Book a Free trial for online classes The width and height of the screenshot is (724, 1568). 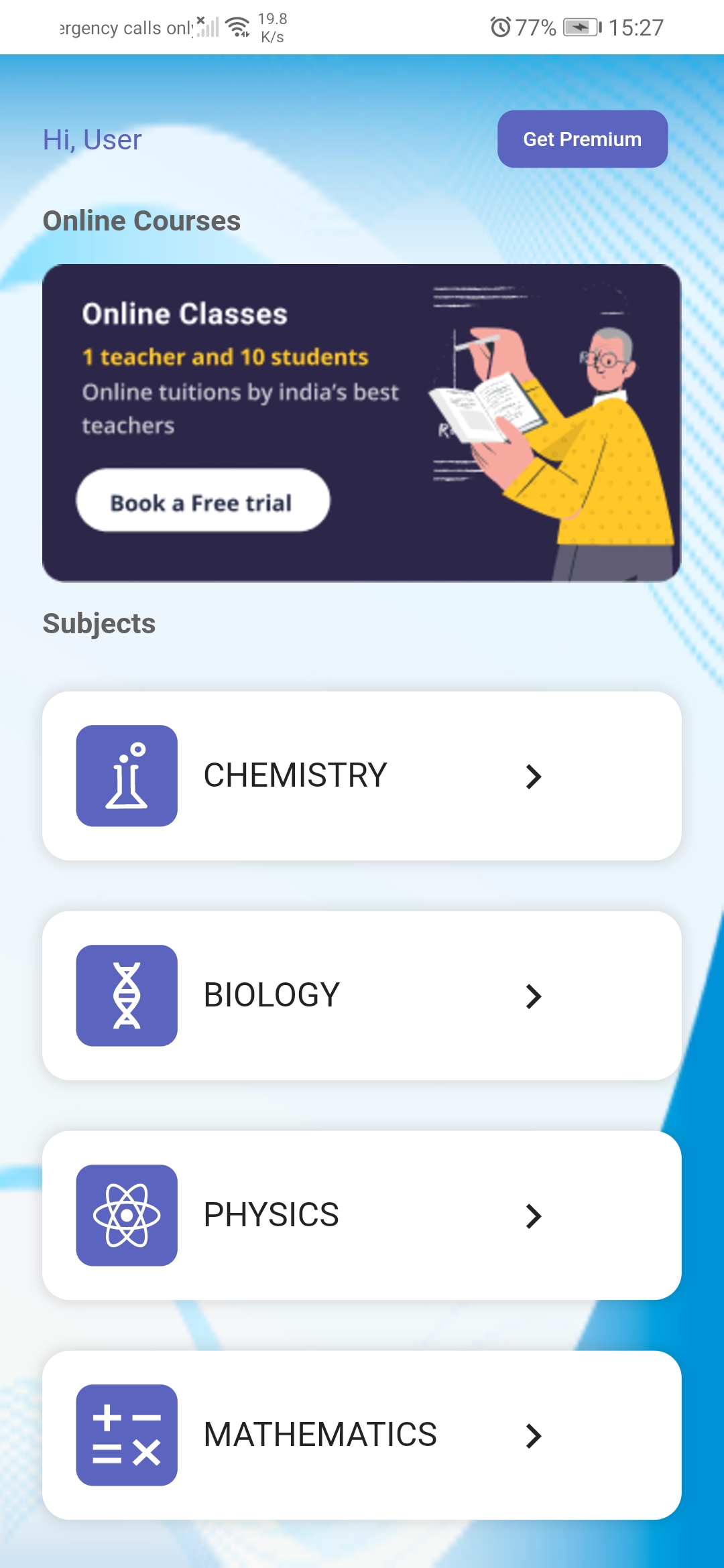pyautogui.click(x=202, y=501)
